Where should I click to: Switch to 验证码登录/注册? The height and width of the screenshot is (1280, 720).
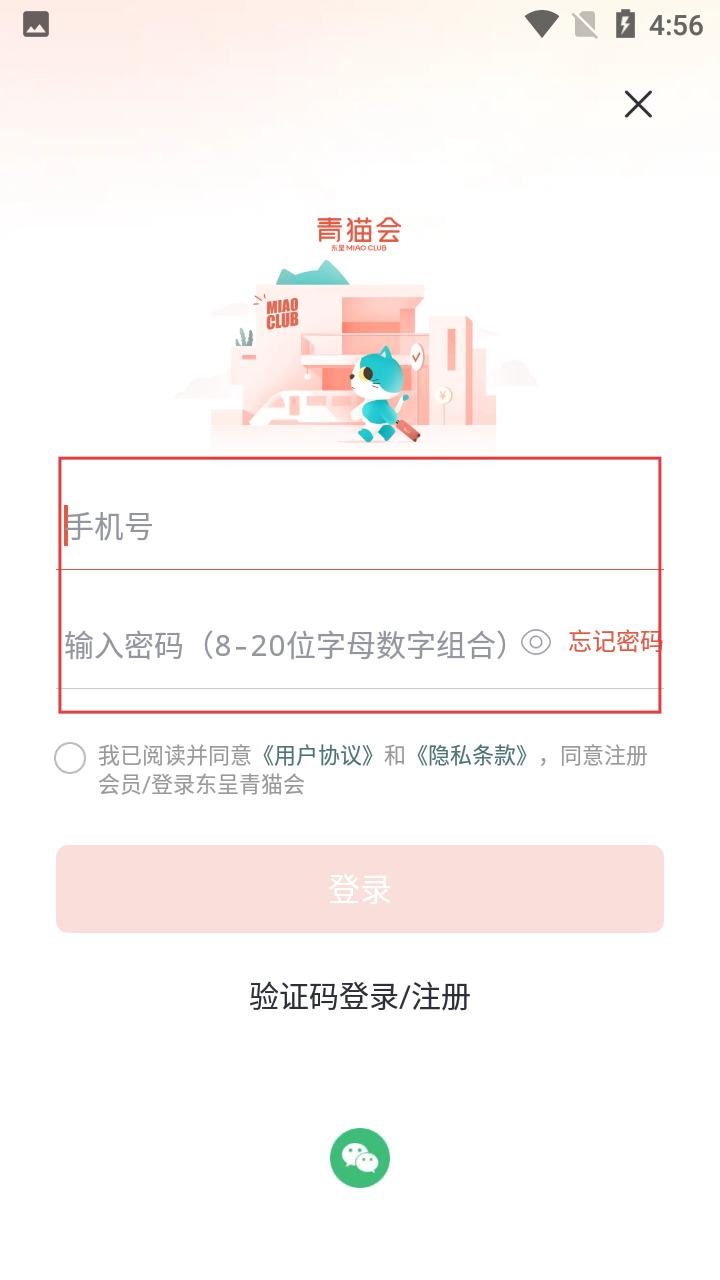[x=360, y=997]
